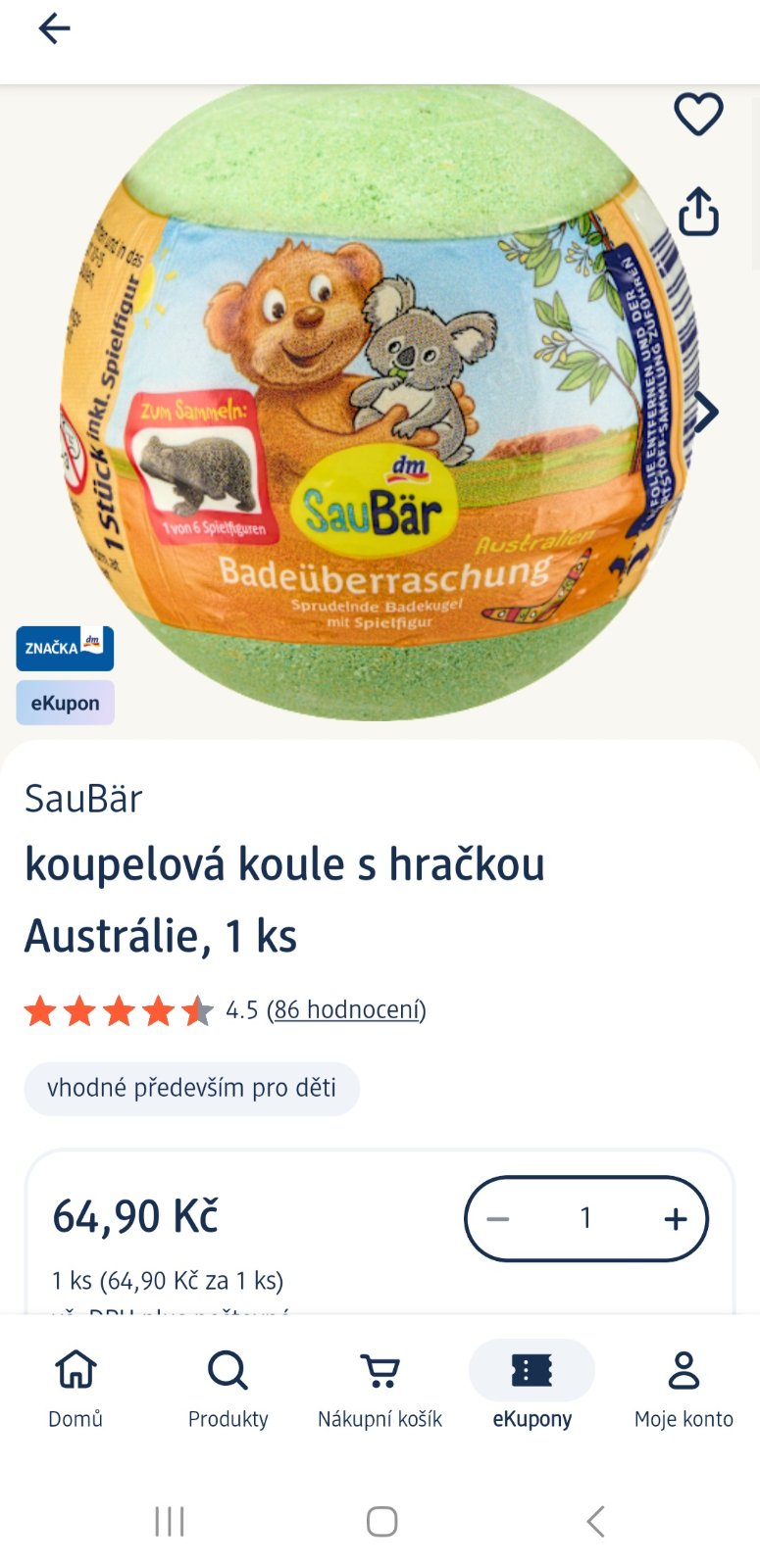The height and width of the screenshot is (1568, 760).
Task: Select the eKupony tab
Action: point(532,1389)
